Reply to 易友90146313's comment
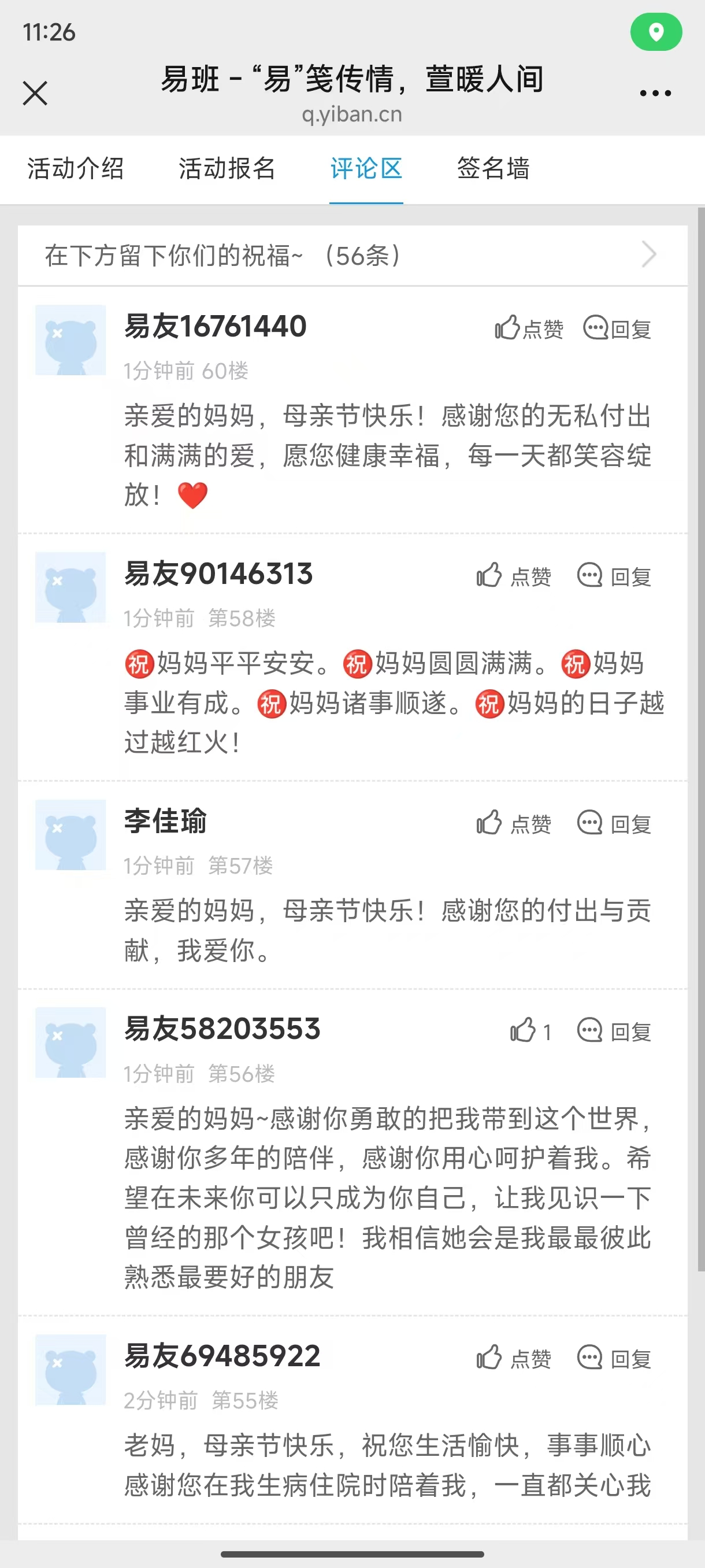Viewport: 705px width, 1568px height. click(614, 576)
